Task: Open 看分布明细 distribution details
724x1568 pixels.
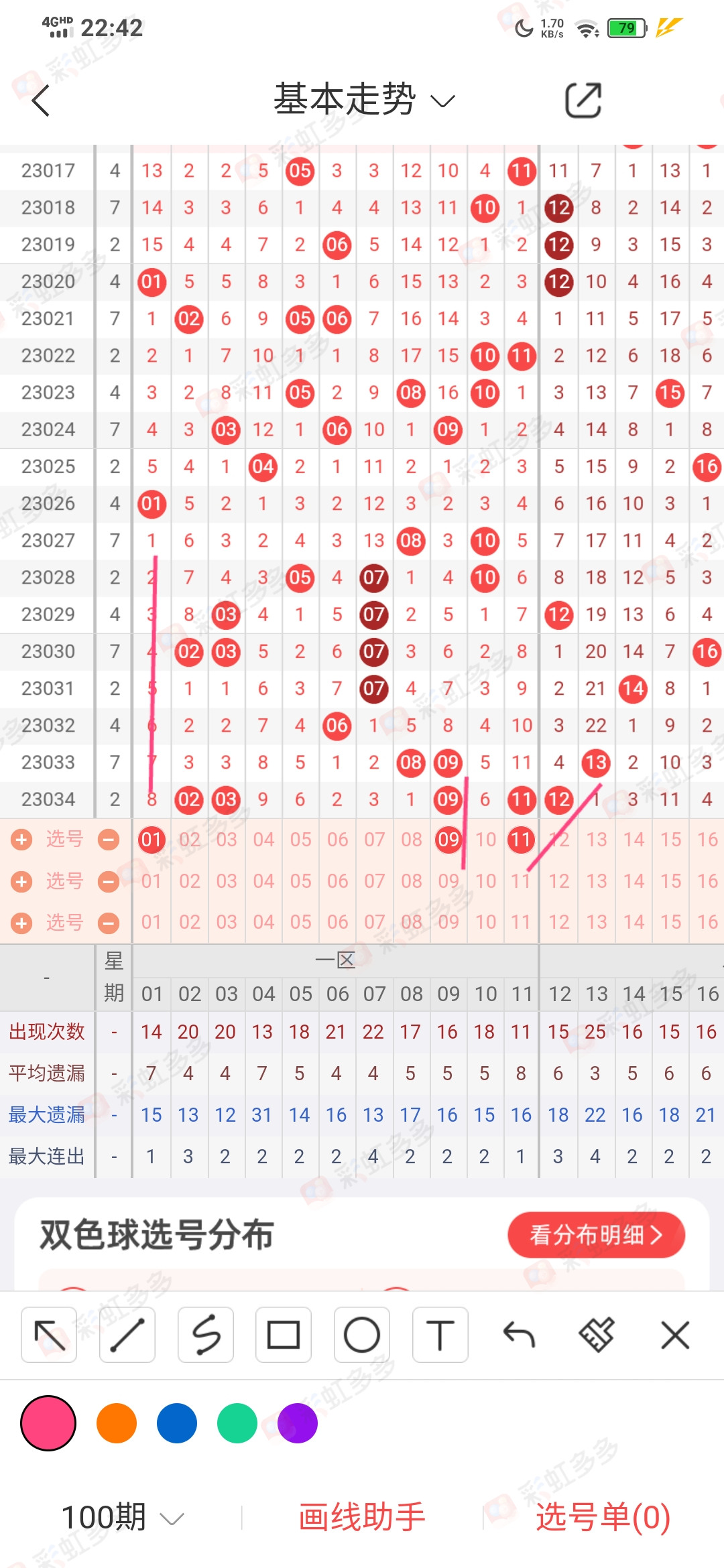Action: click(596, 1234)
